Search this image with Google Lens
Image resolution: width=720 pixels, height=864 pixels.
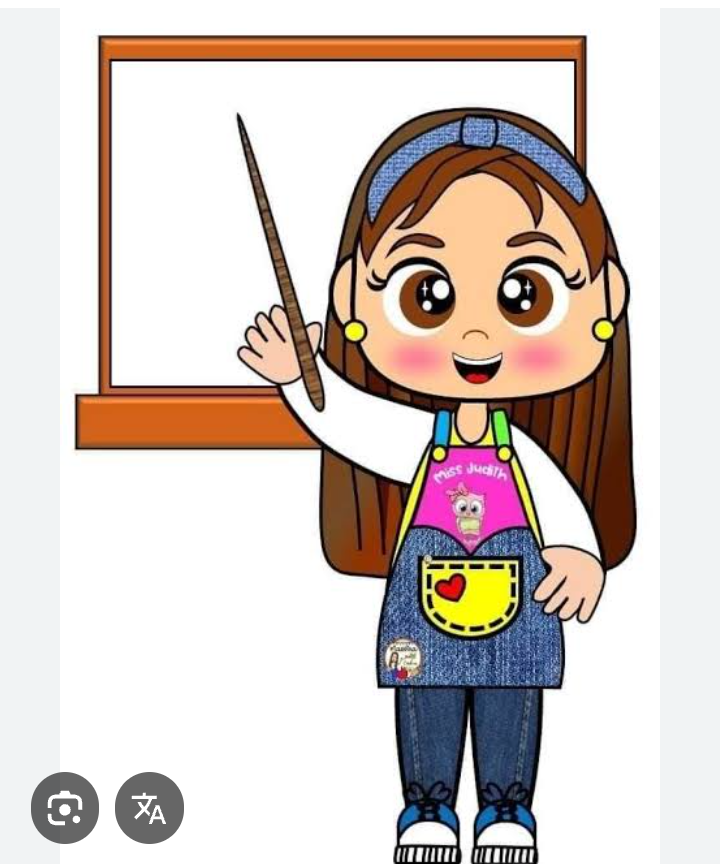[x=65, y=807]
